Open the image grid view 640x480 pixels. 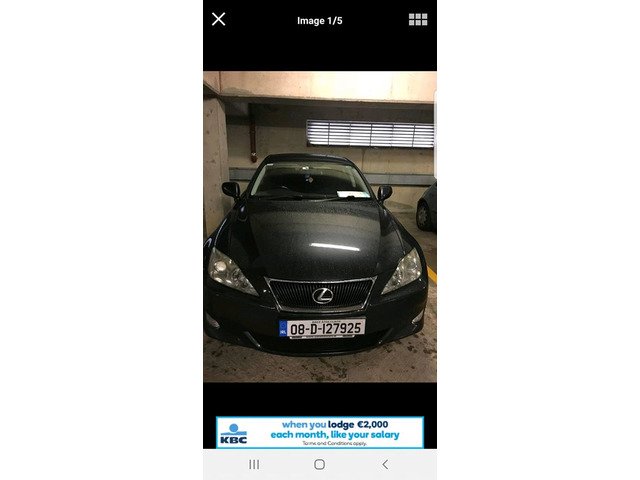418,19
